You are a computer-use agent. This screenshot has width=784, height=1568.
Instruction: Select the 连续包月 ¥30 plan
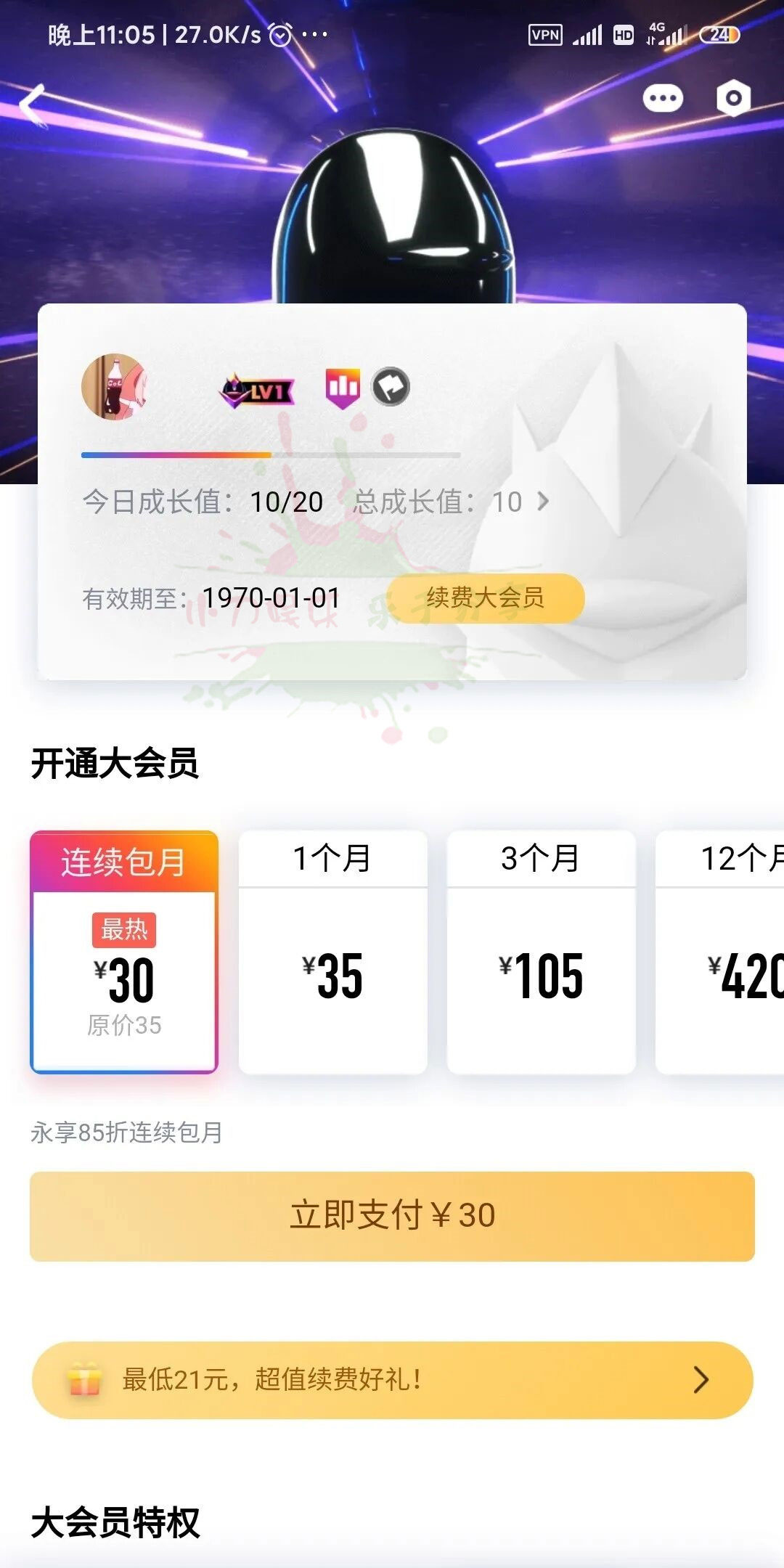[124, 952]
